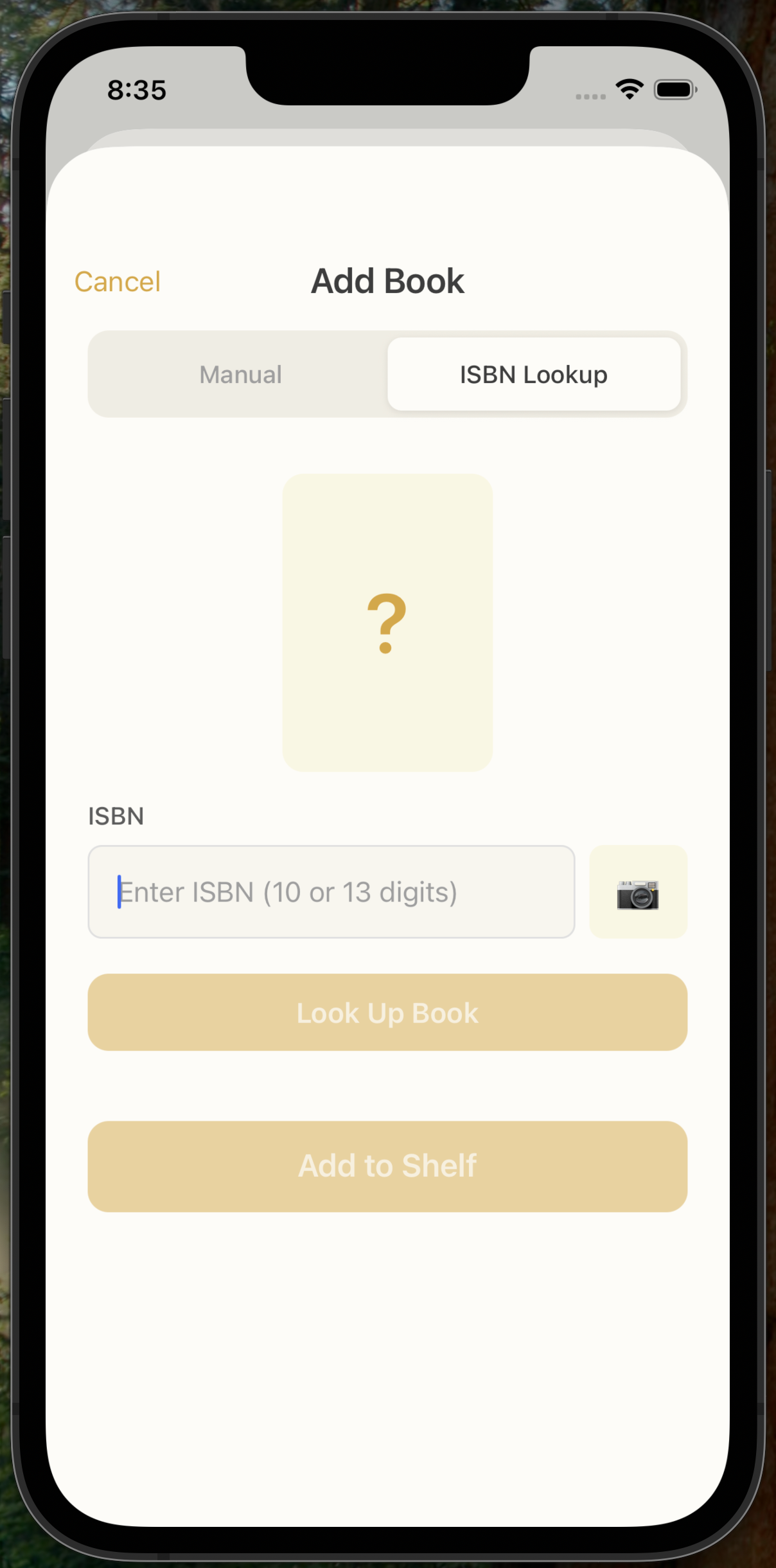Image resolution: width=776 pixels, height=1568 pixels.
Task: Tap the Look Up Book button
Action: pos(387,1013)
